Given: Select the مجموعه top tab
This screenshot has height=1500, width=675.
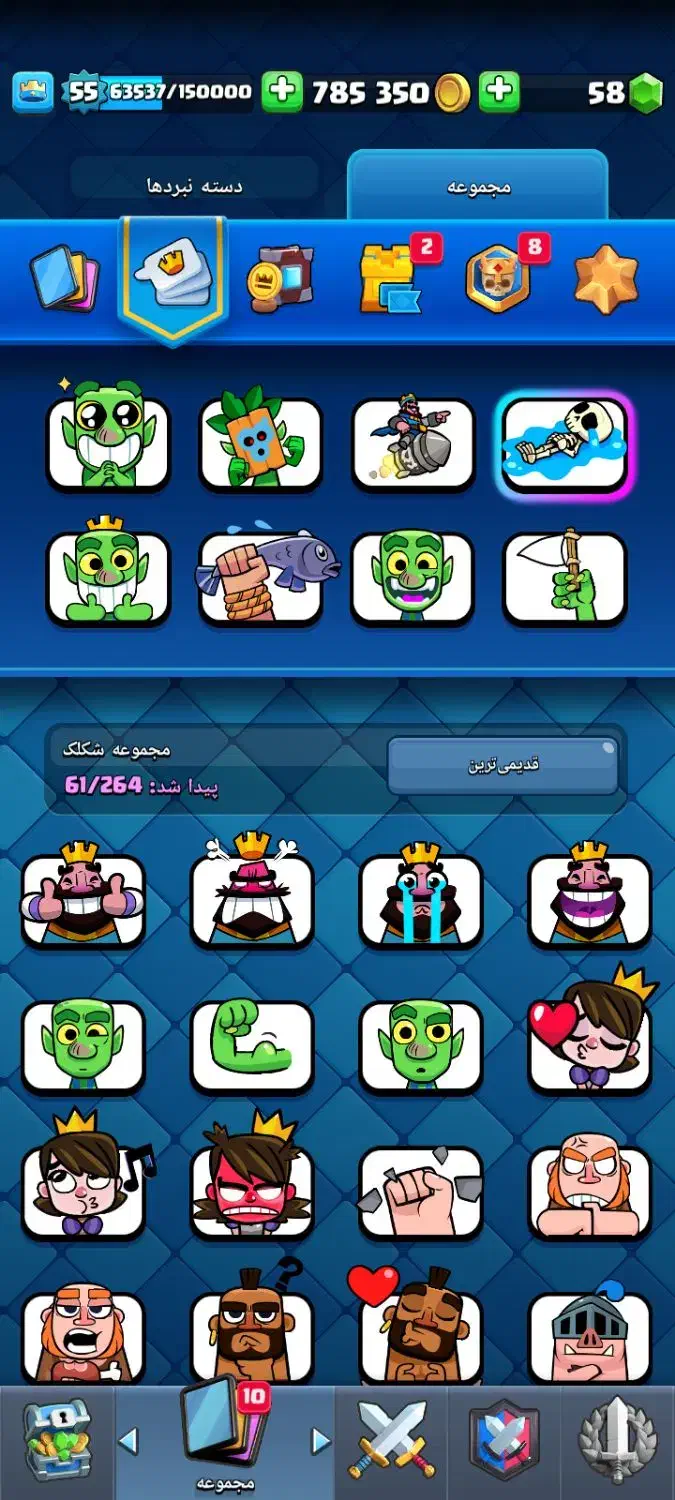Looking at the screenshot, I should click(477, 186).
